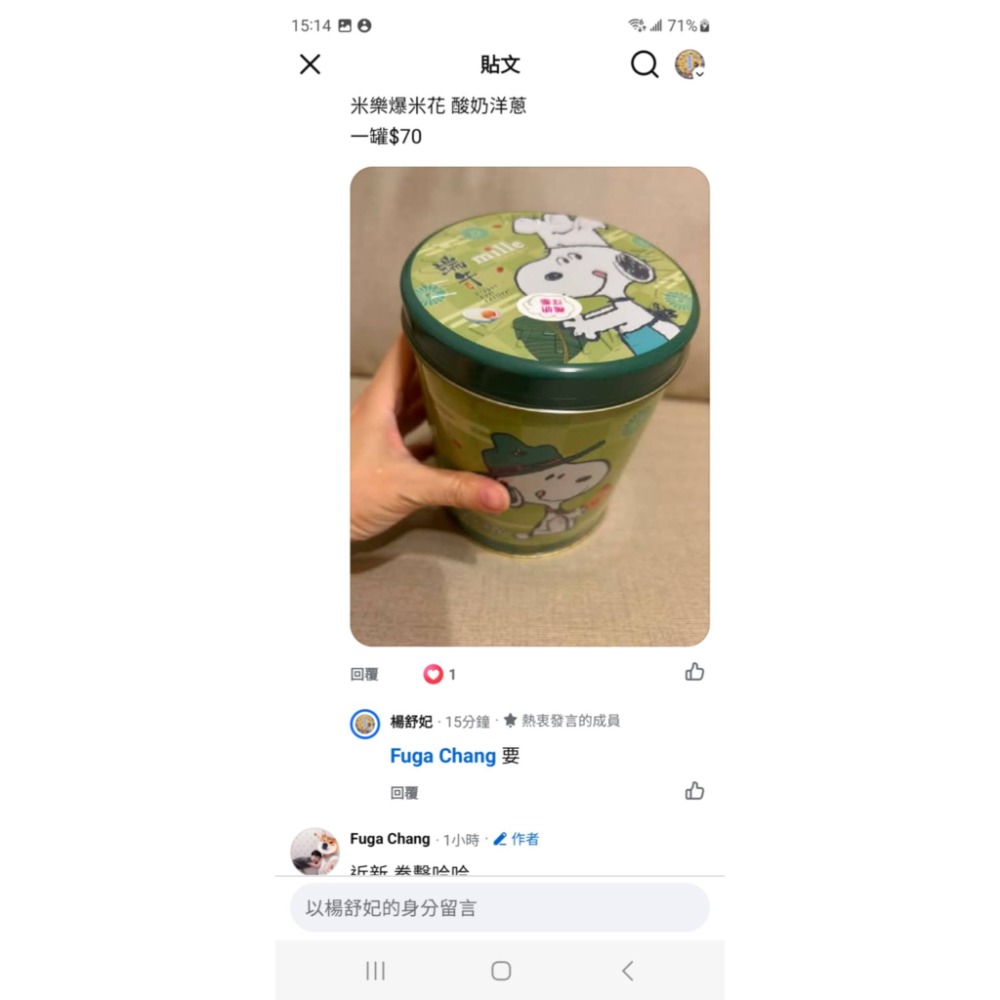Open the profile avatar switcher at top
The width and height of the screenshot is (1000, 1000).
(x=689, y=64)
